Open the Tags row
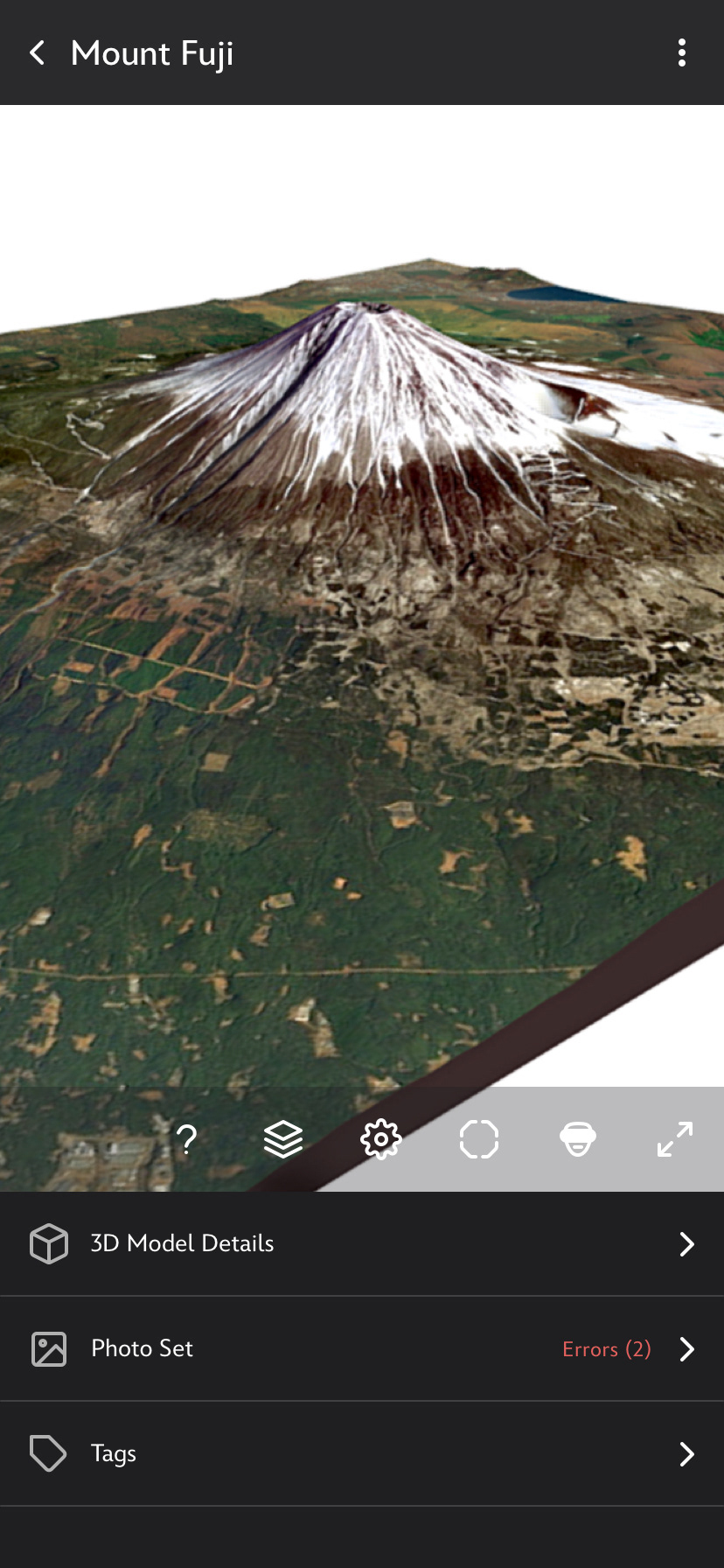 [362, 1453]
